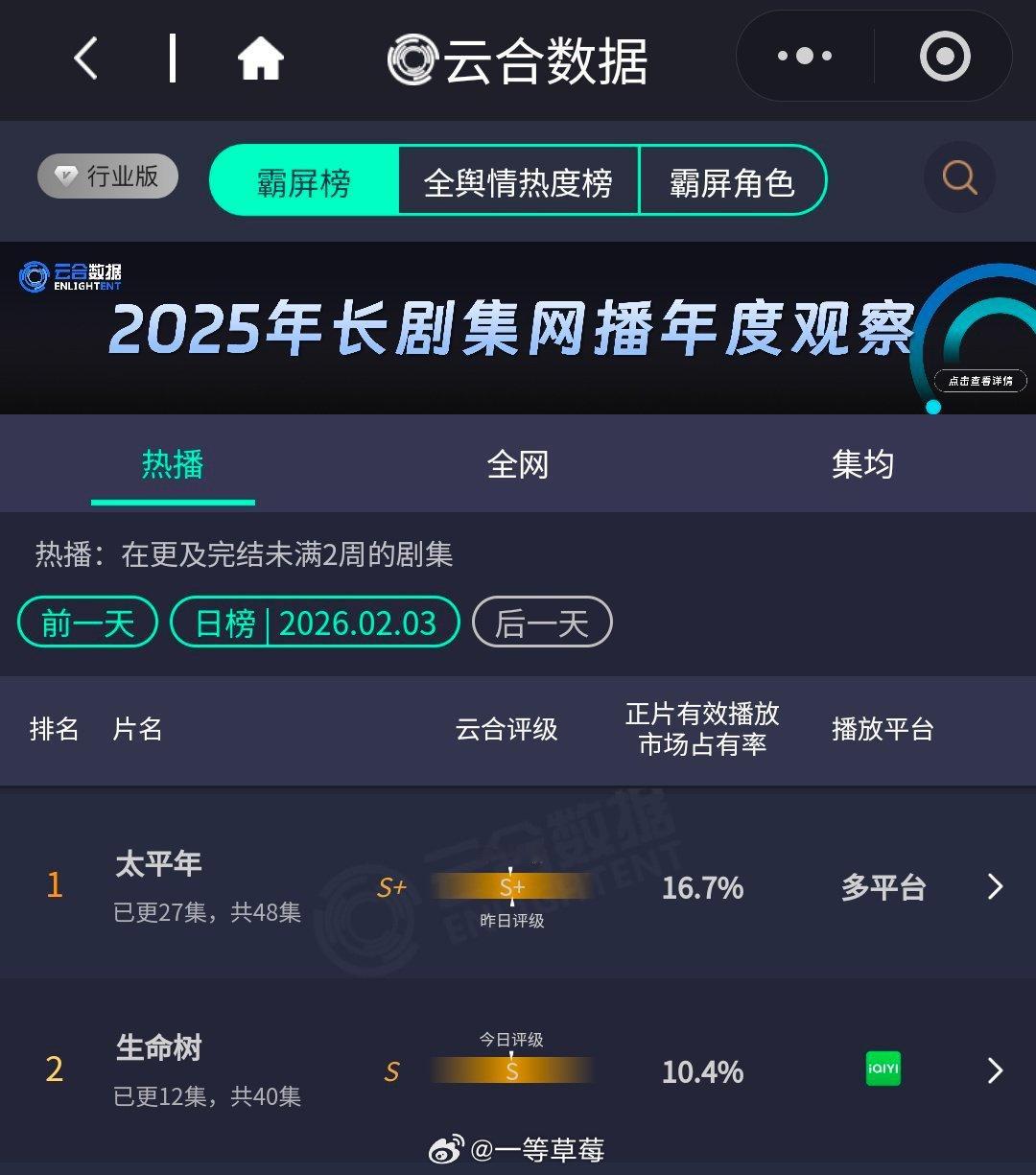The height and width of the screenshot is (1175, 1036).
Task: Open the 集均 tab
Action: [x=862, y=464]
